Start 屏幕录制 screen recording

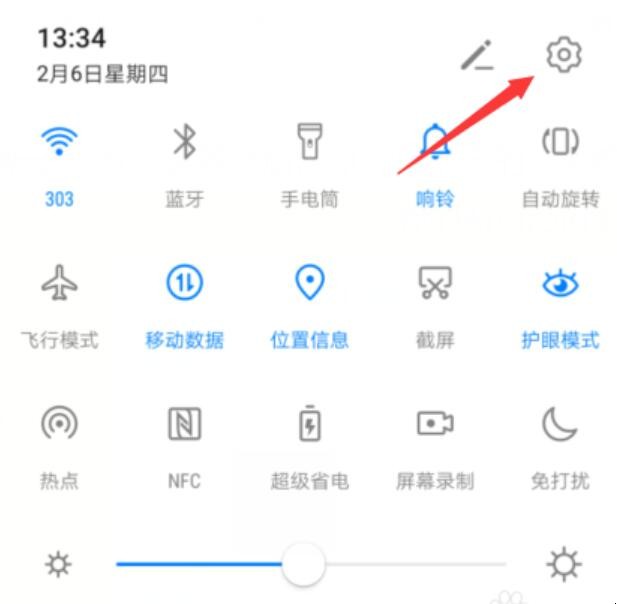tap(435, 425)
